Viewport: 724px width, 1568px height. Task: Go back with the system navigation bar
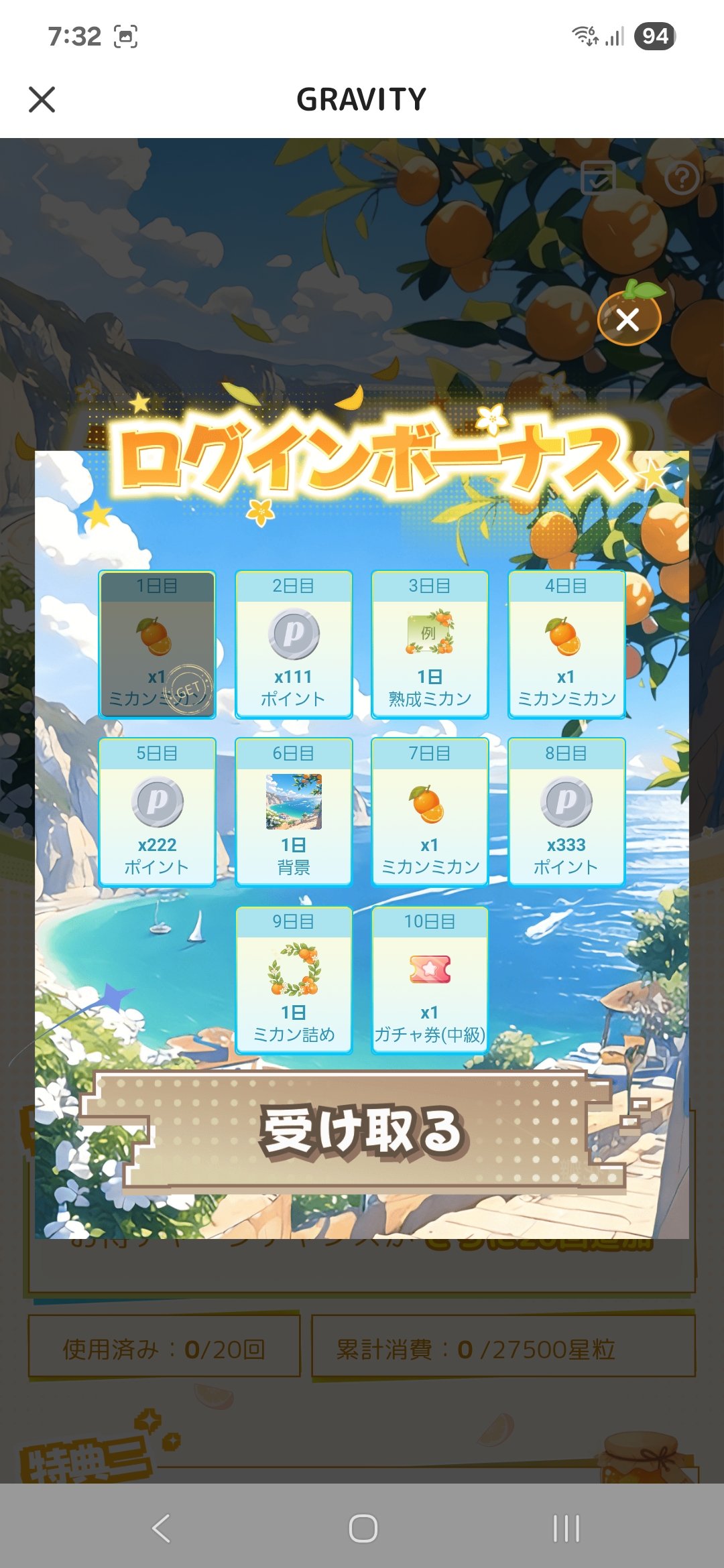pos(161,1528)
